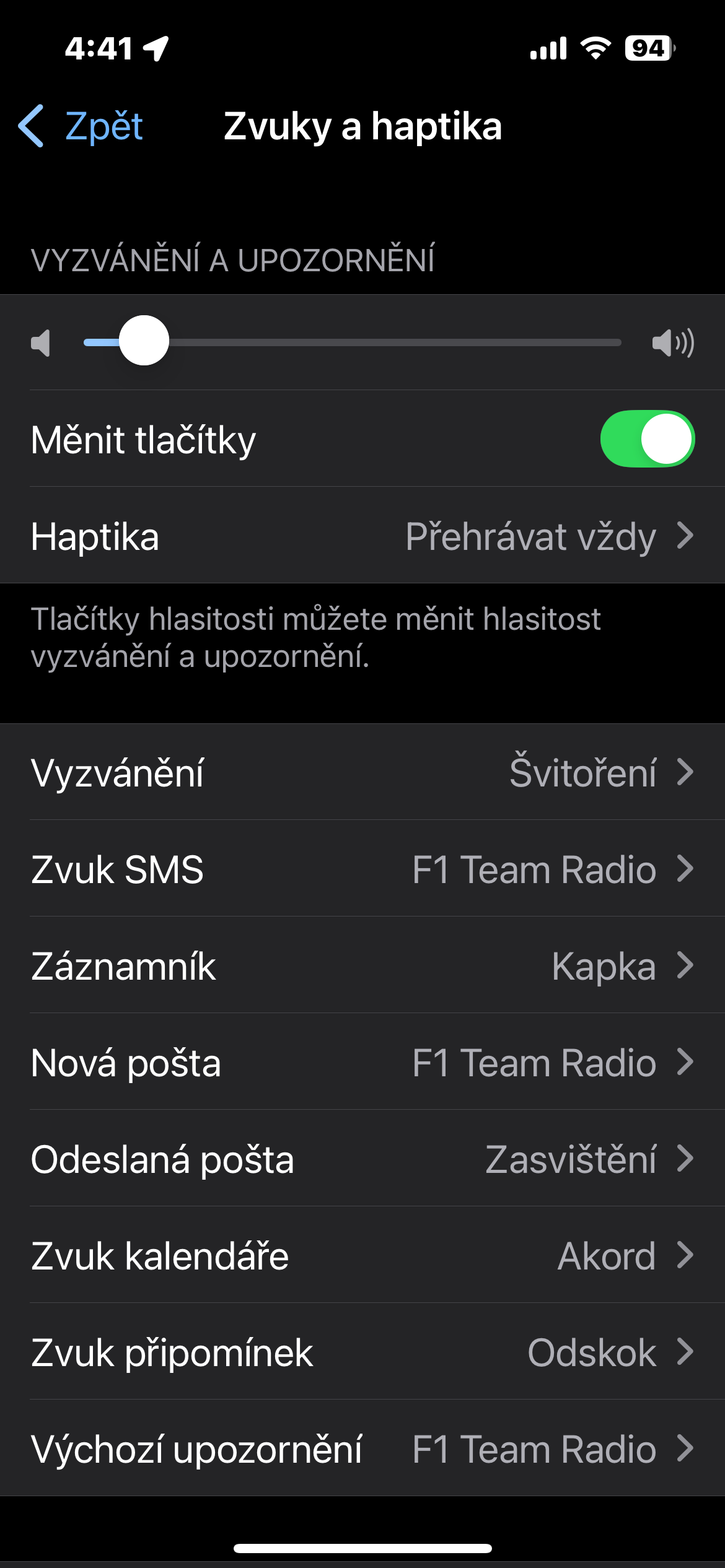Screen dimensions: 725x1568
Task: Choose the Nová pošta sound
Action: pyautogui.click(x=362, y=1062)
